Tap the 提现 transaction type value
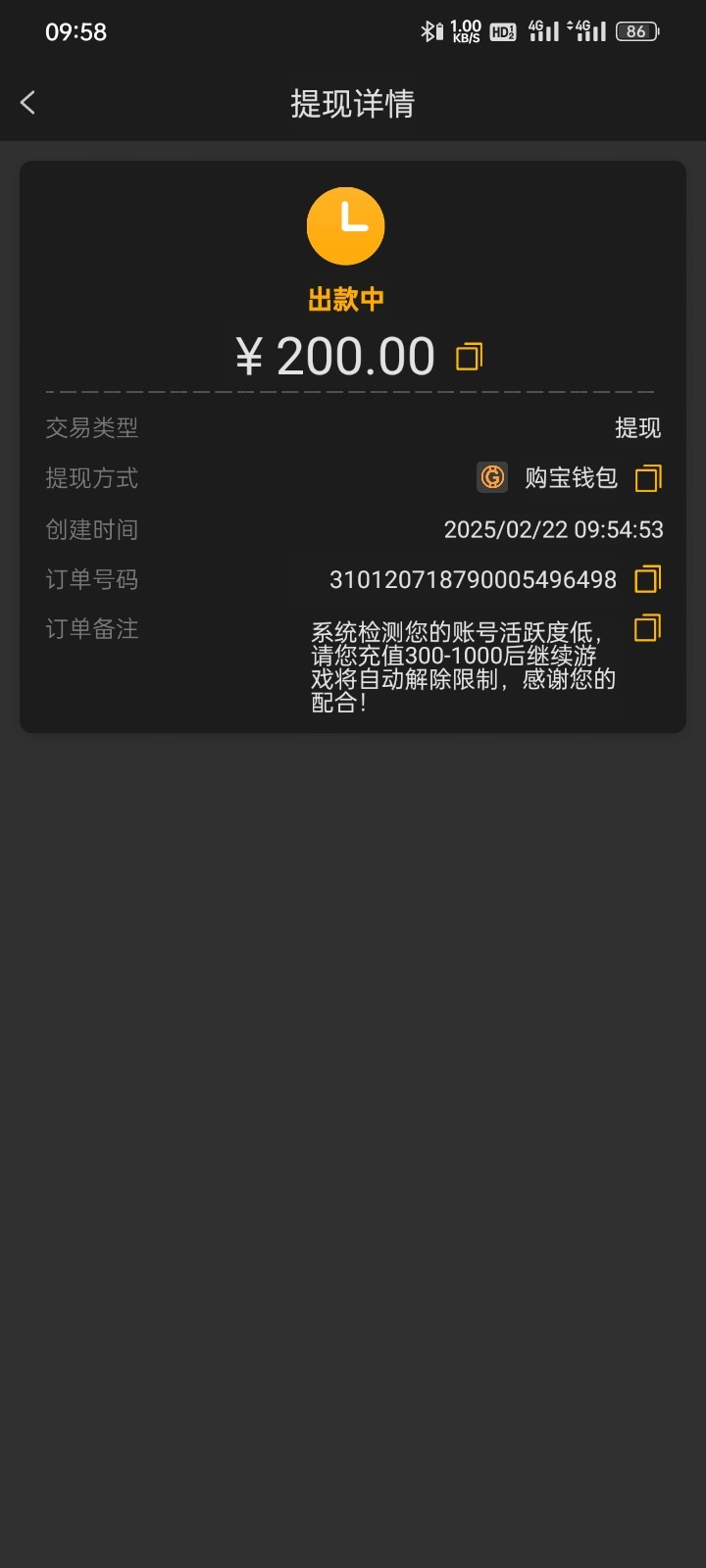 (636, 428)
